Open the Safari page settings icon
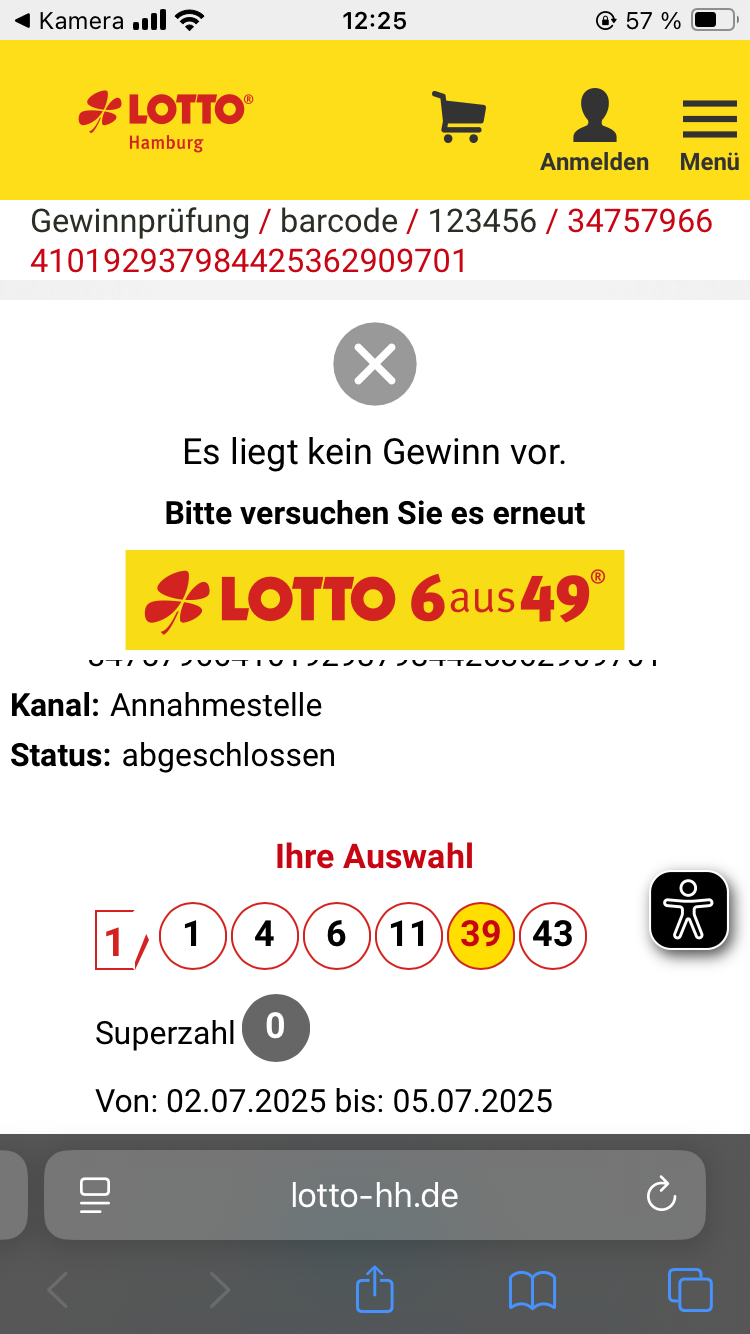This screenshot has width=750, height=1334. 95,1195
